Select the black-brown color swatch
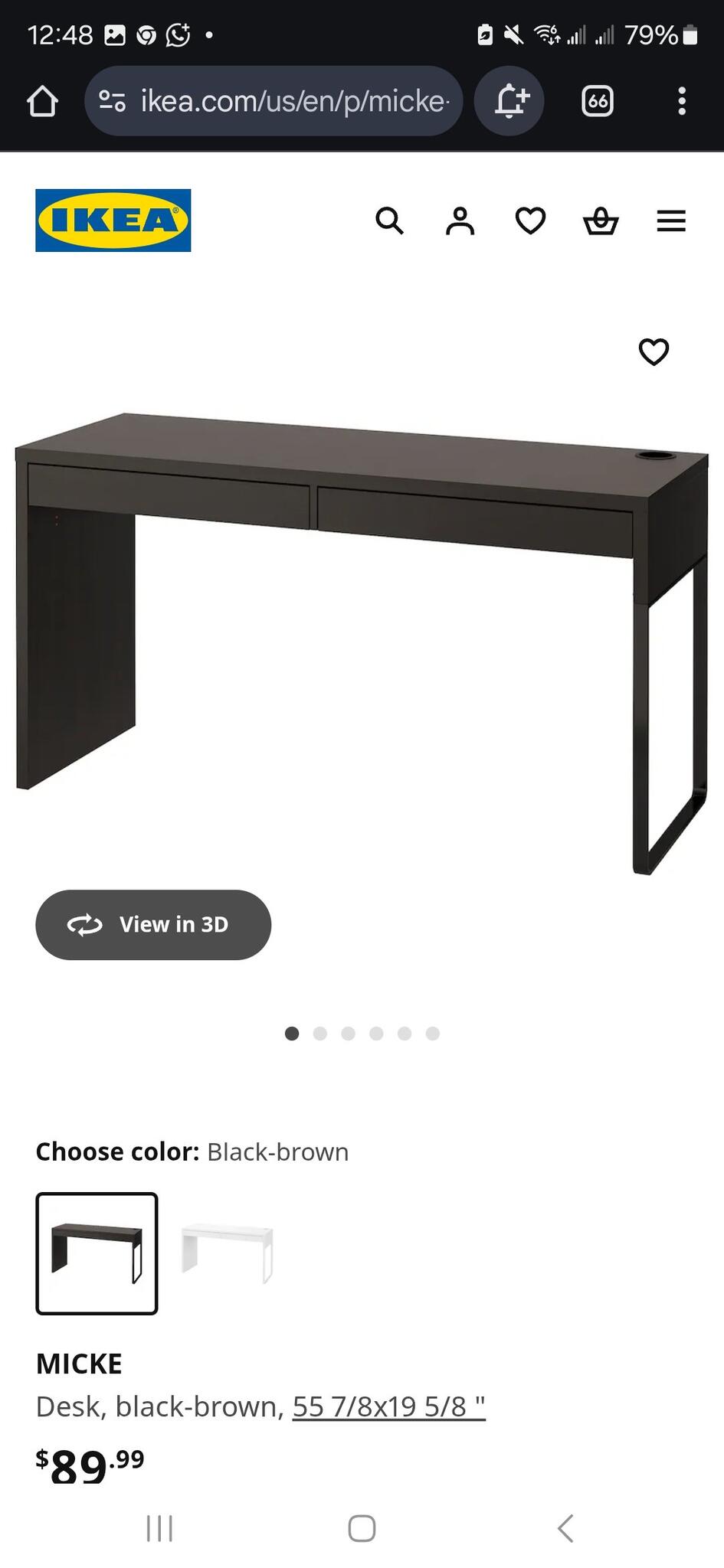The image size is (724, 1568). (x=97, y=1253)
